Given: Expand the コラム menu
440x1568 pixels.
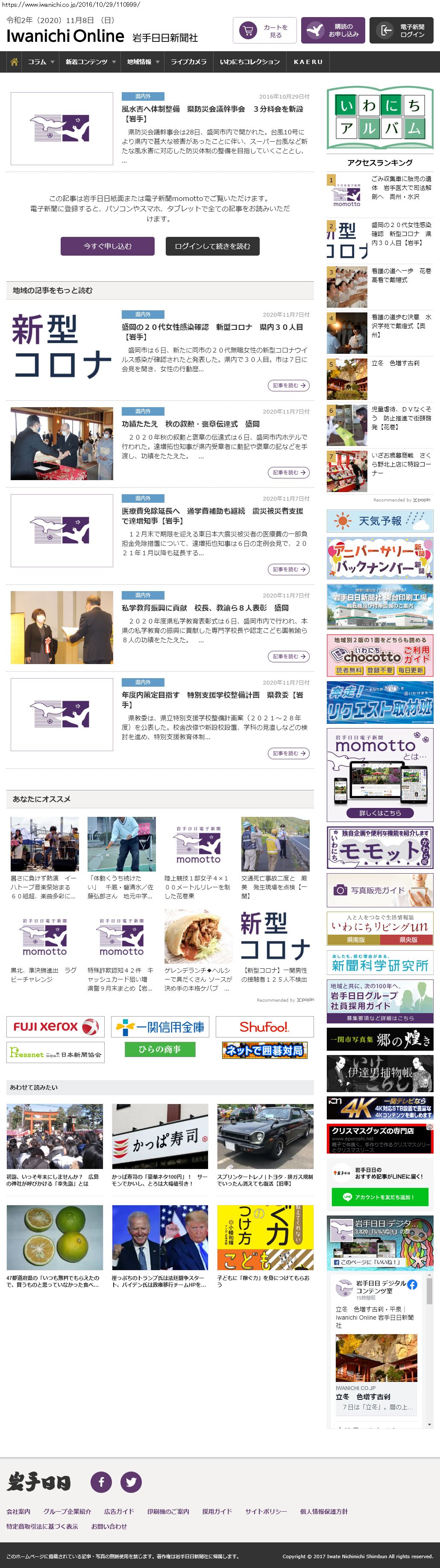Looking at the screenshot, I should [41, 61].
